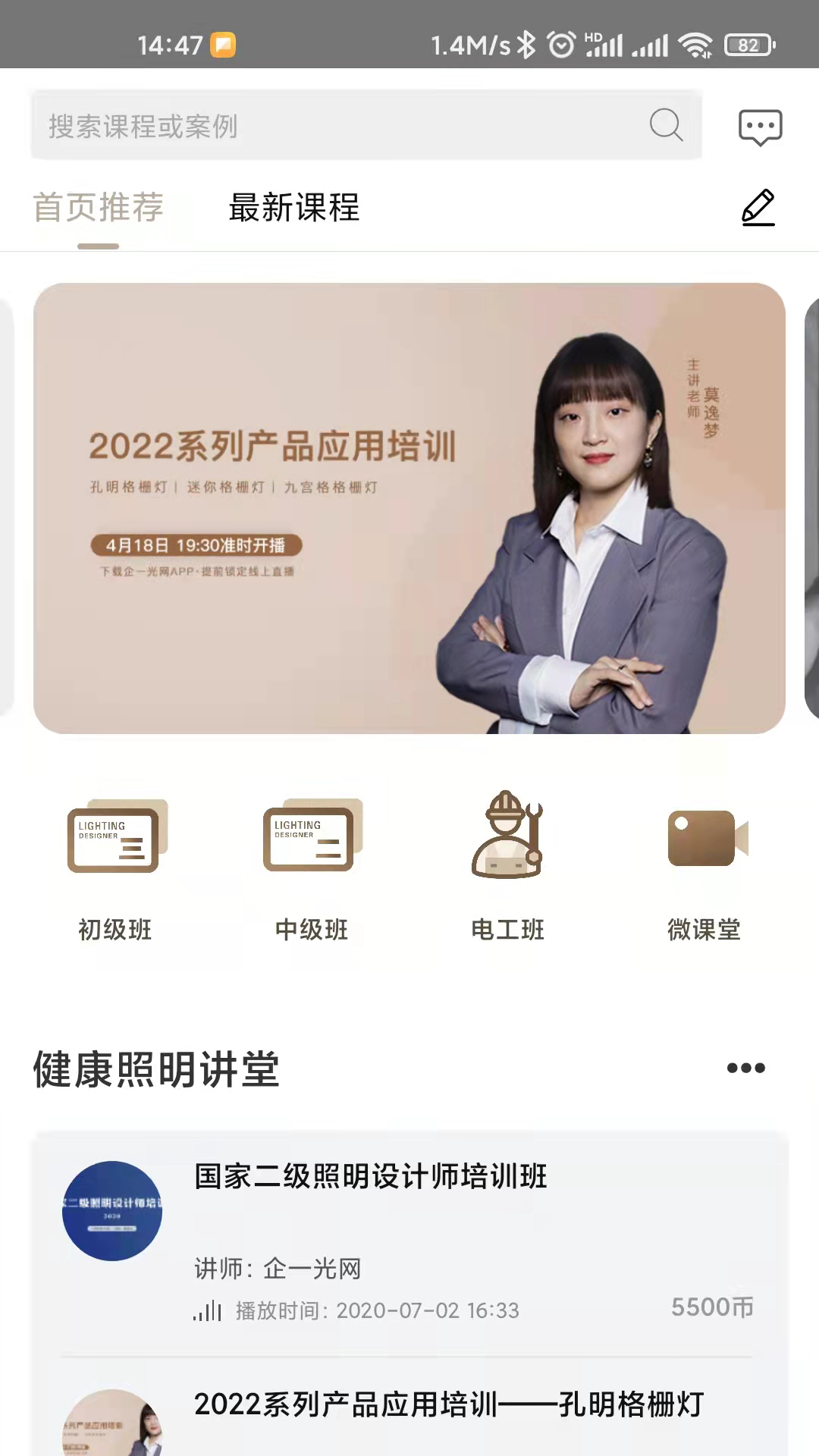Viewport: 819px width, 1456px height.
Task: Switch to the 最新课程 tab
Action: pos(294,209)
